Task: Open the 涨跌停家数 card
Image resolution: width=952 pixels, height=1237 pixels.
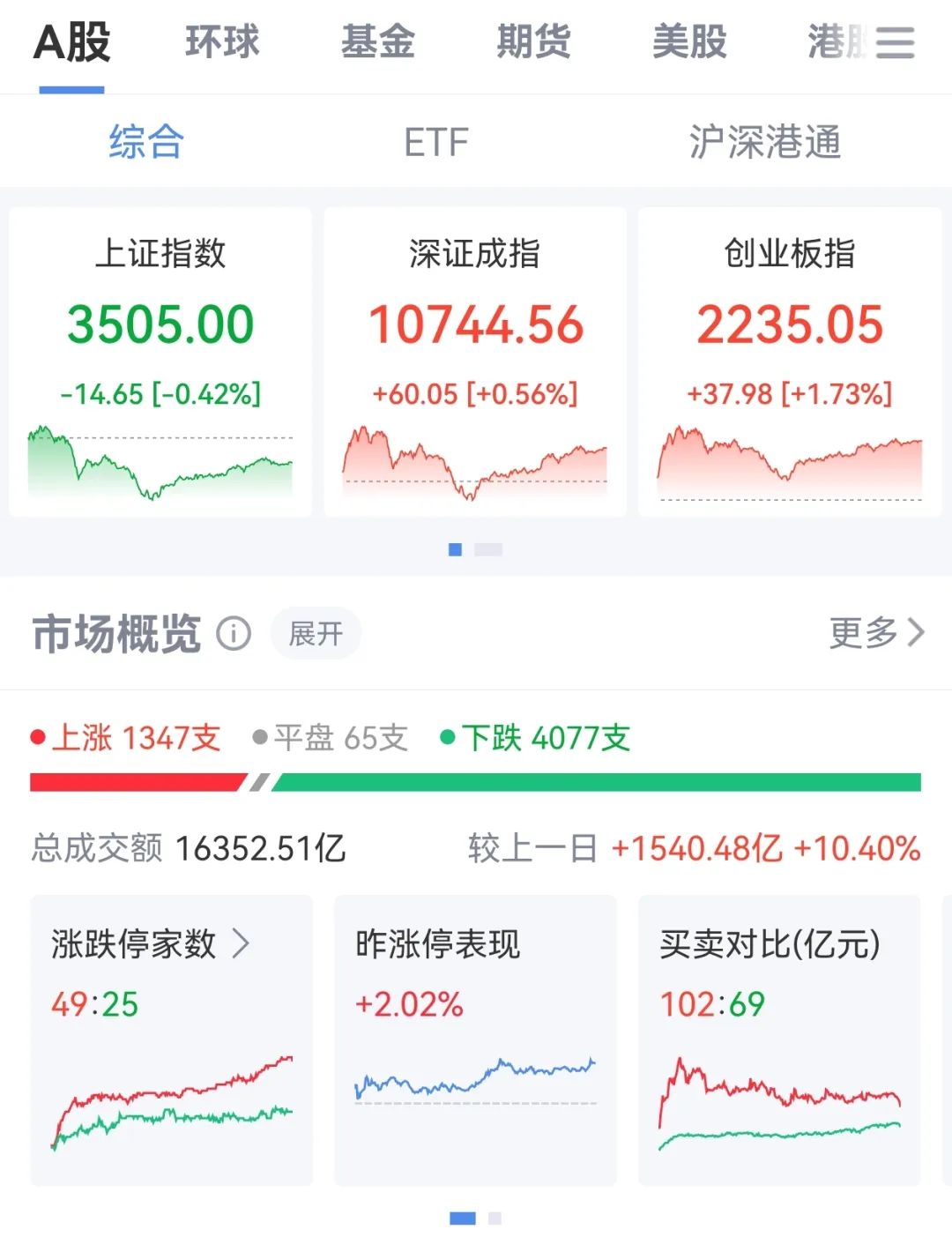Action: tap(171, 1040)
